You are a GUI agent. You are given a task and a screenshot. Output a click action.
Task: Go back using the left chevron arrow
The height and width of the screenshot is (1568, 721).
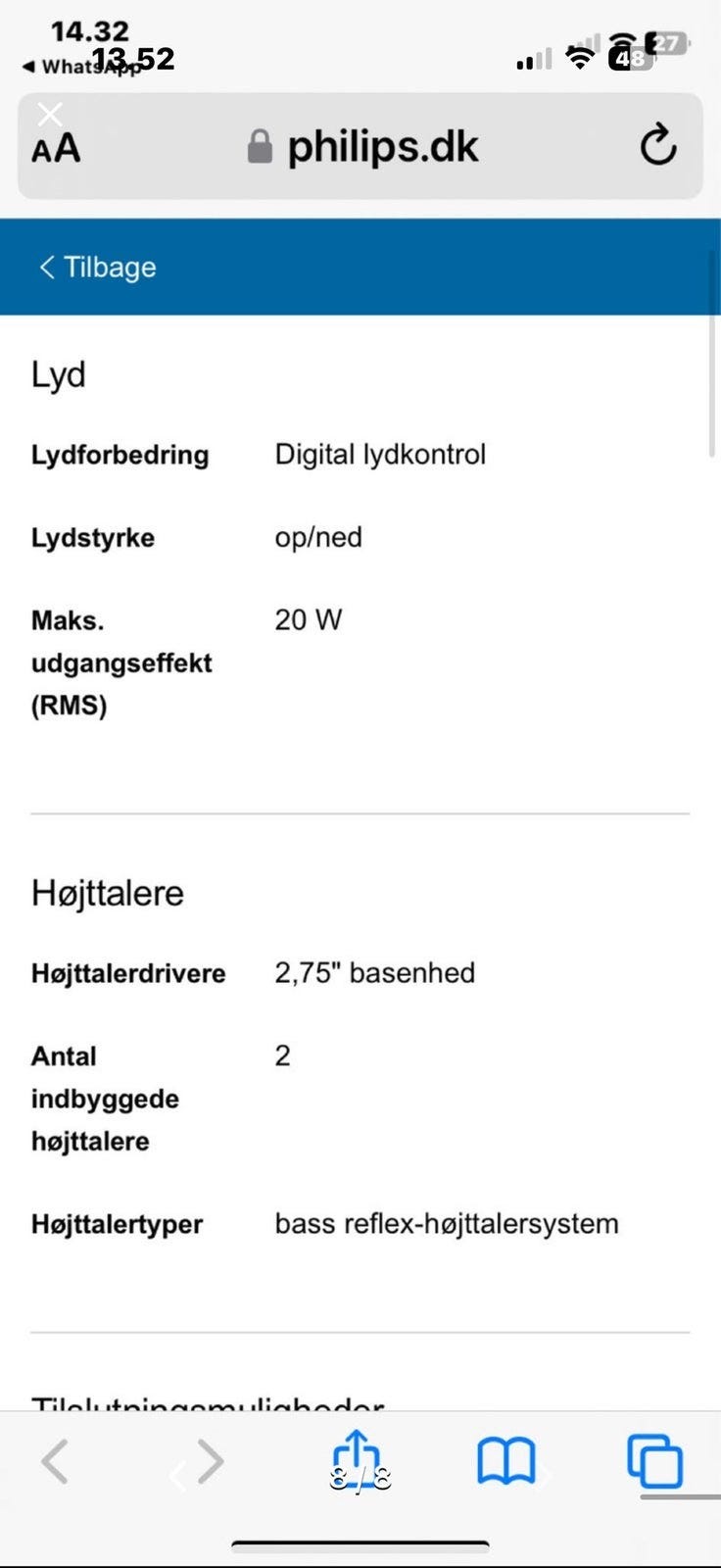(56, 1460)
